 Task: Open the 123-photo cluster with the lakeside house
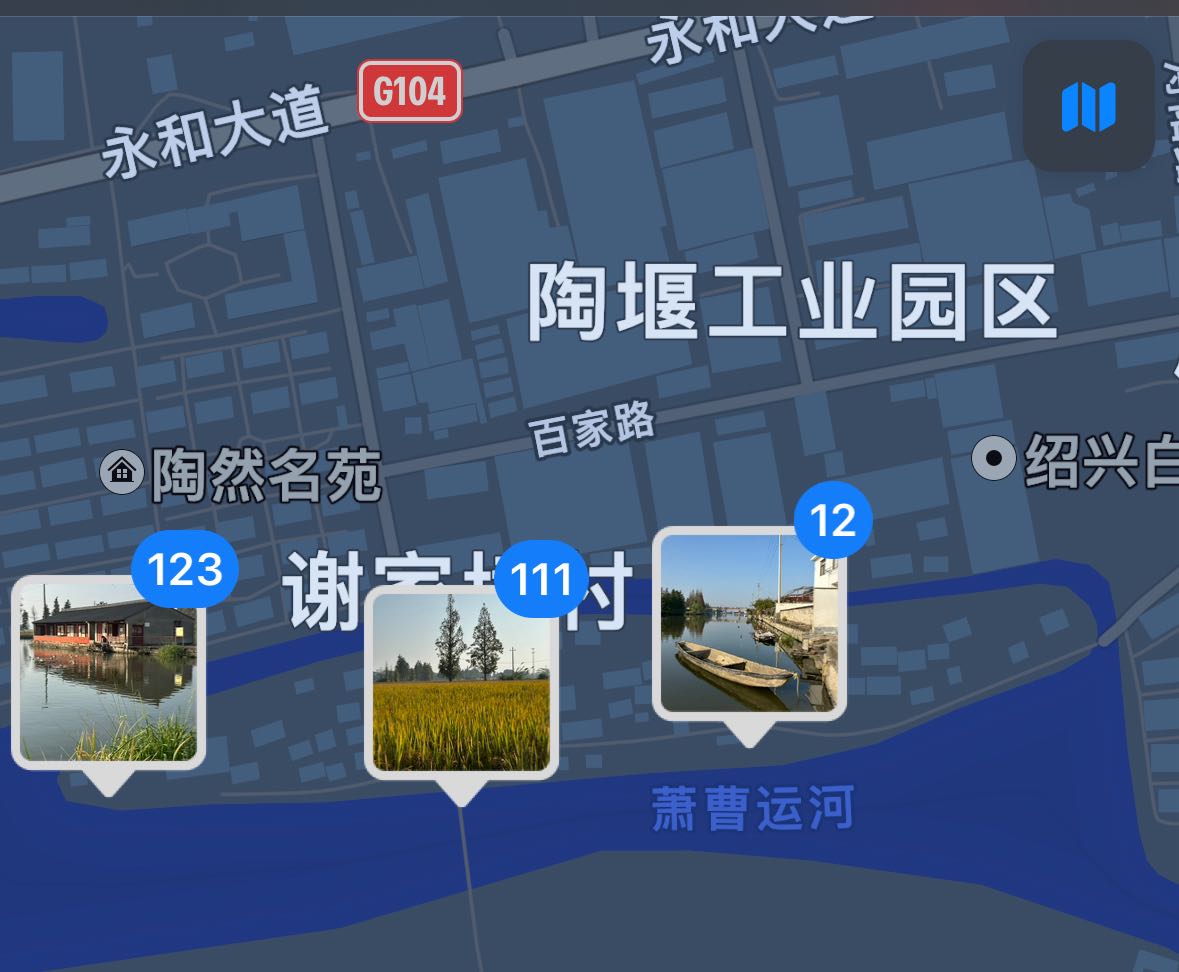108,672
